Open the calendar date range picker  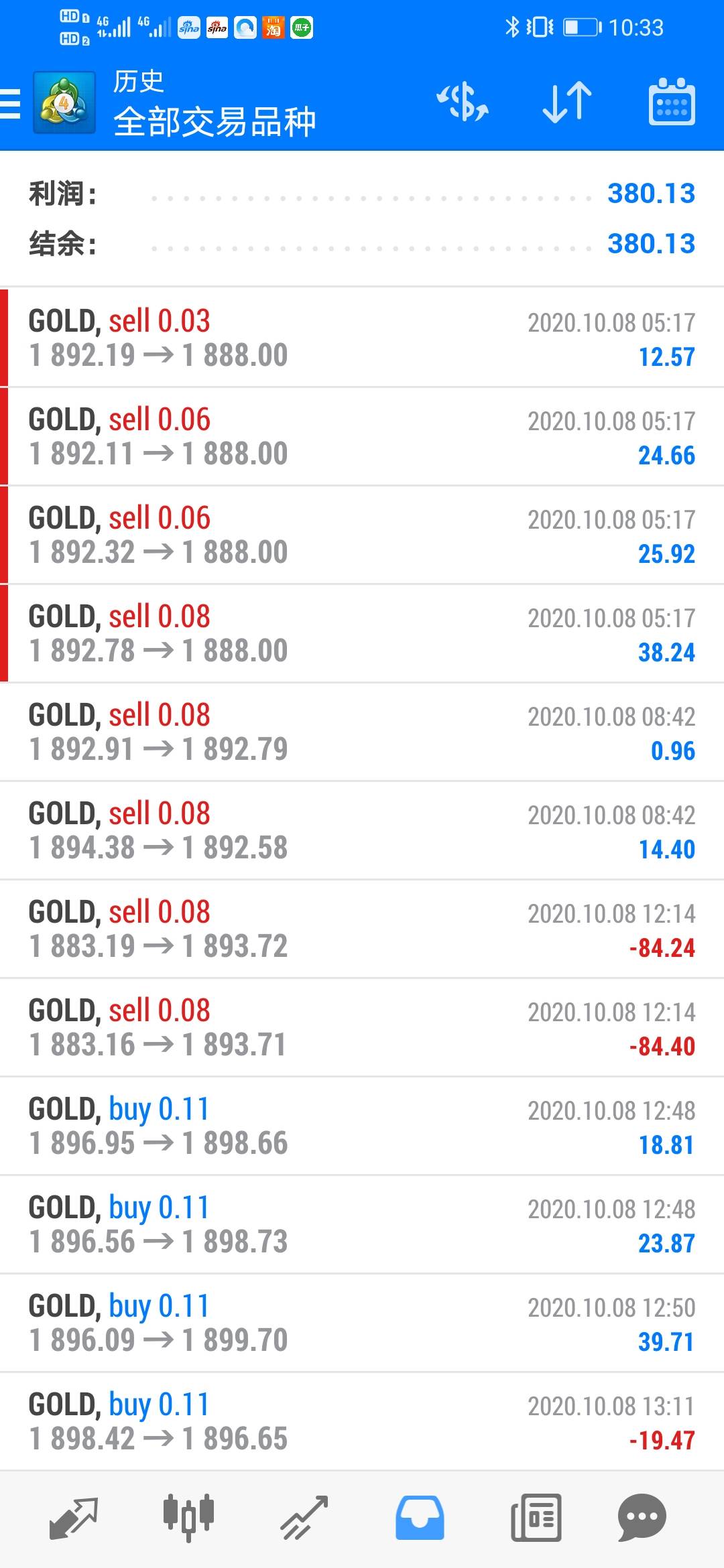click(x=672, y=103)
